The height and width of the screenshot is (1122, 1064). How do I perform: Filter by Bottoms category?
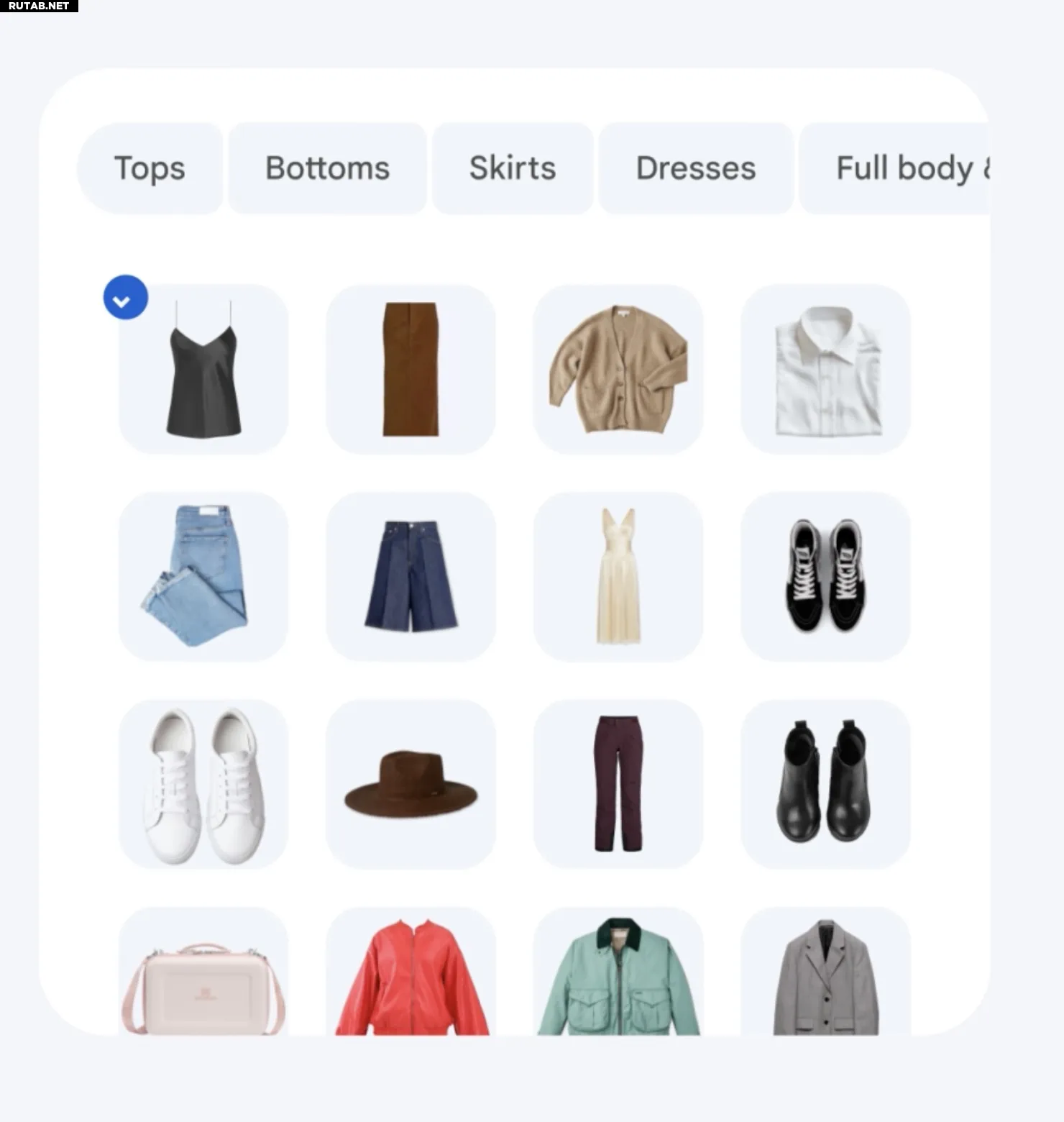[x=327, y=168]
